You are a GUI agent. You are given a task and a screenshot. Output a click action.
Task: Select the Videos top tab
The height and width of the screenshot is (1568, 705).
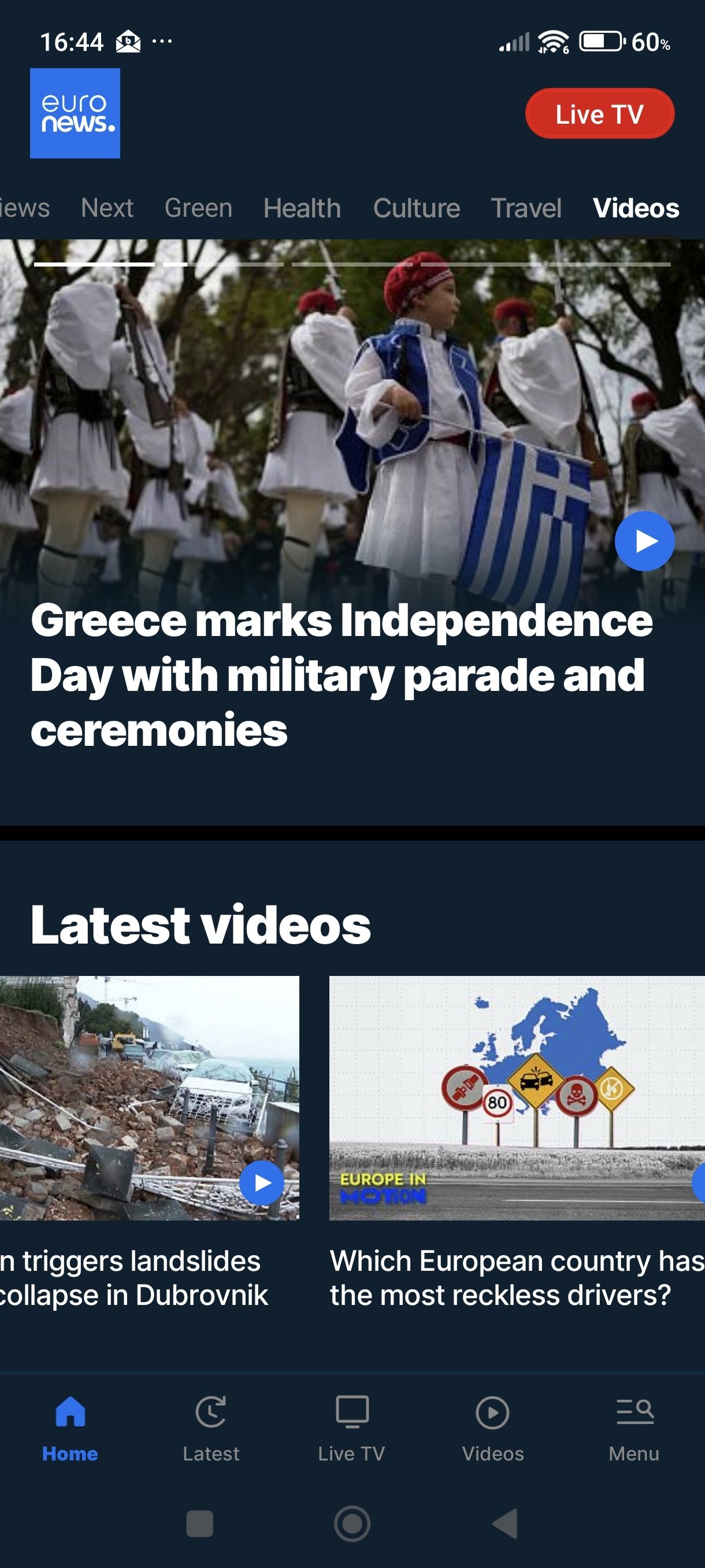click(636, 208)
